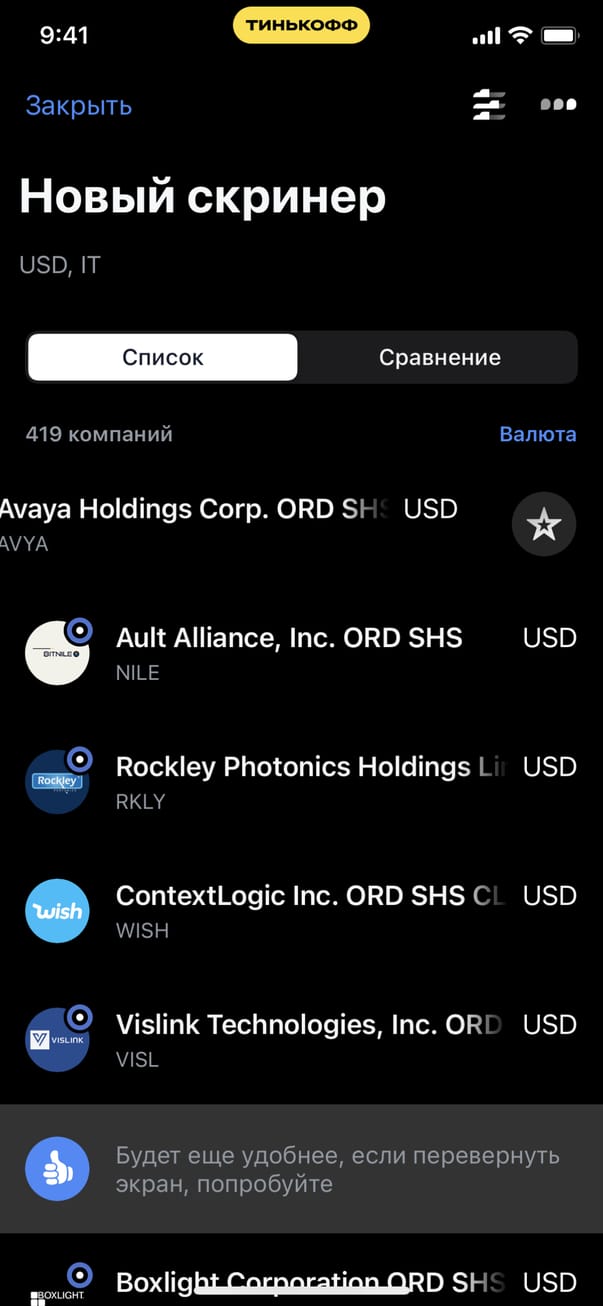Screen dimensions: 603x1306
Task: Tap Закрыть to close the screener
Action: pyautogui.click(x=79, y=106)
